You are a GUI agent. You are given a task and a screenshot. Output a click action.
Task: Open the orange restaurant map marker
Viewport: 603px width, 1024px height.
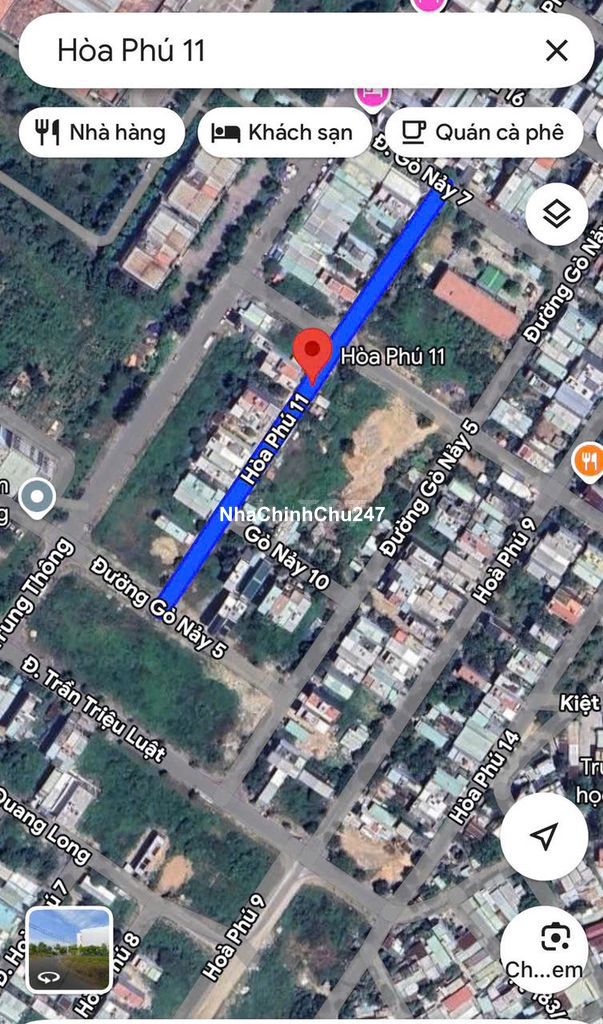coord(590,461)
